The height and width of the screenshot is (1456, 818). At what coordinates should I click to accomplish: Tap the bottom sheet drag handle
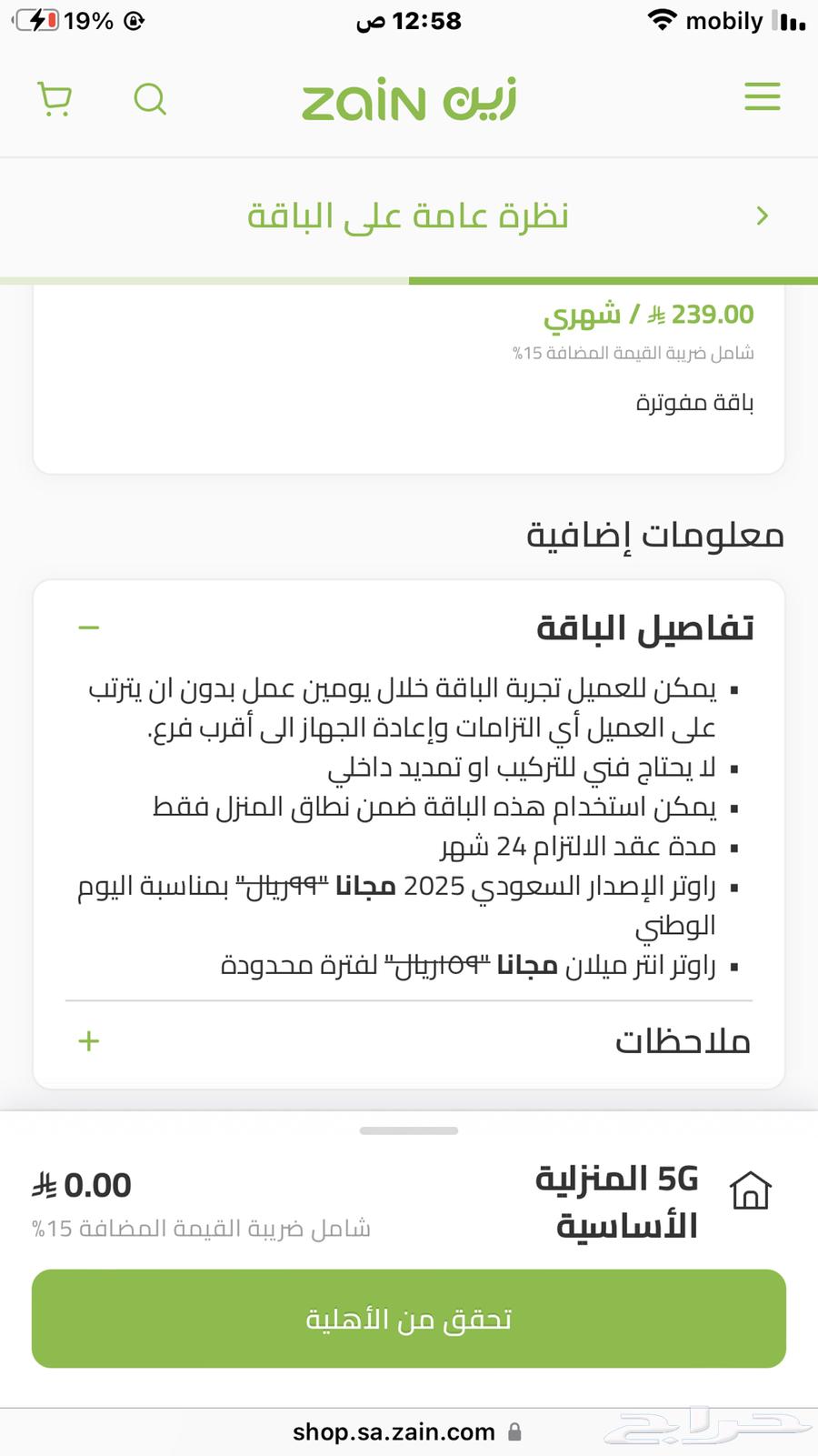(409, 1130)
